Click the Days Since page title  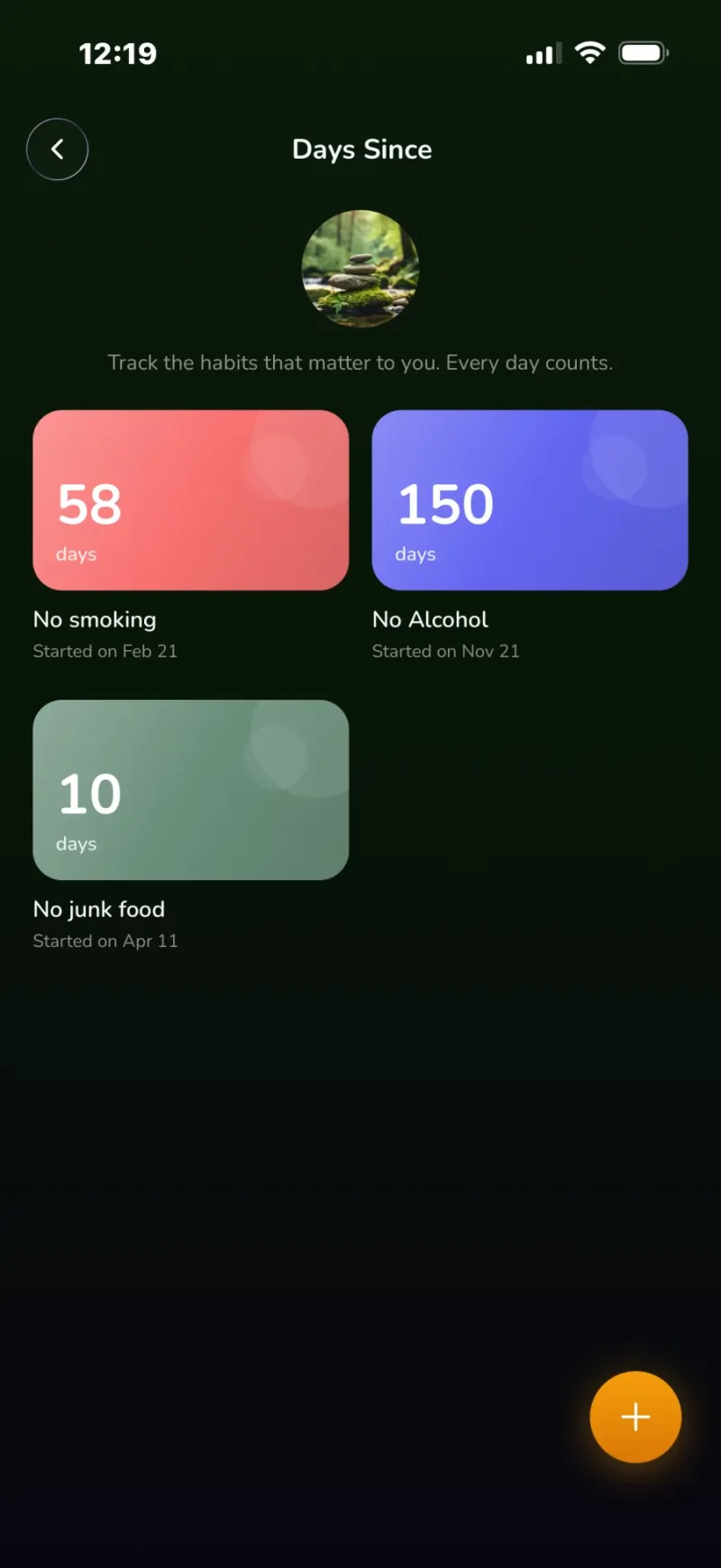(x=360, y=149)
